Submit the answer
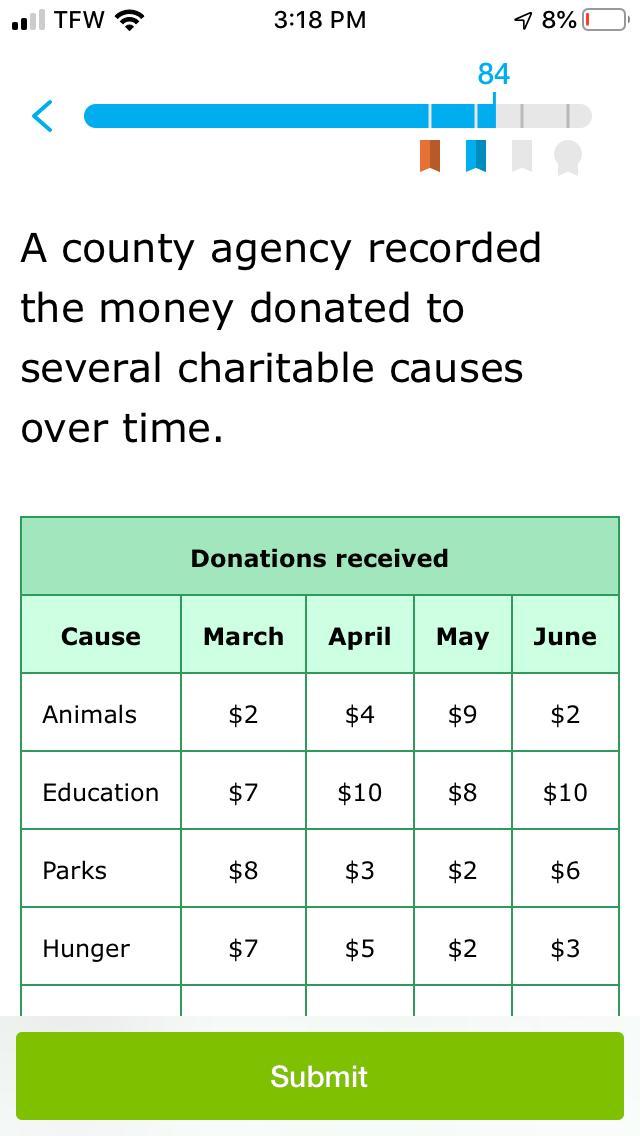Image resolution: width=640 pixels, height=1136 pixels. click(x=320, y=1076)
